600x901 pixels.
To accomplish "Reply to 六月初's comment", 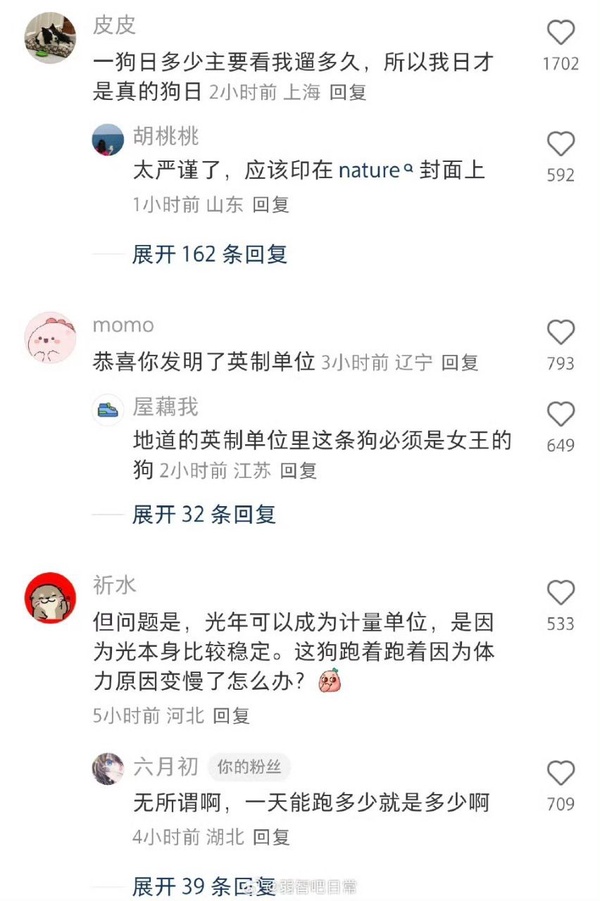I will pos(270,836).
